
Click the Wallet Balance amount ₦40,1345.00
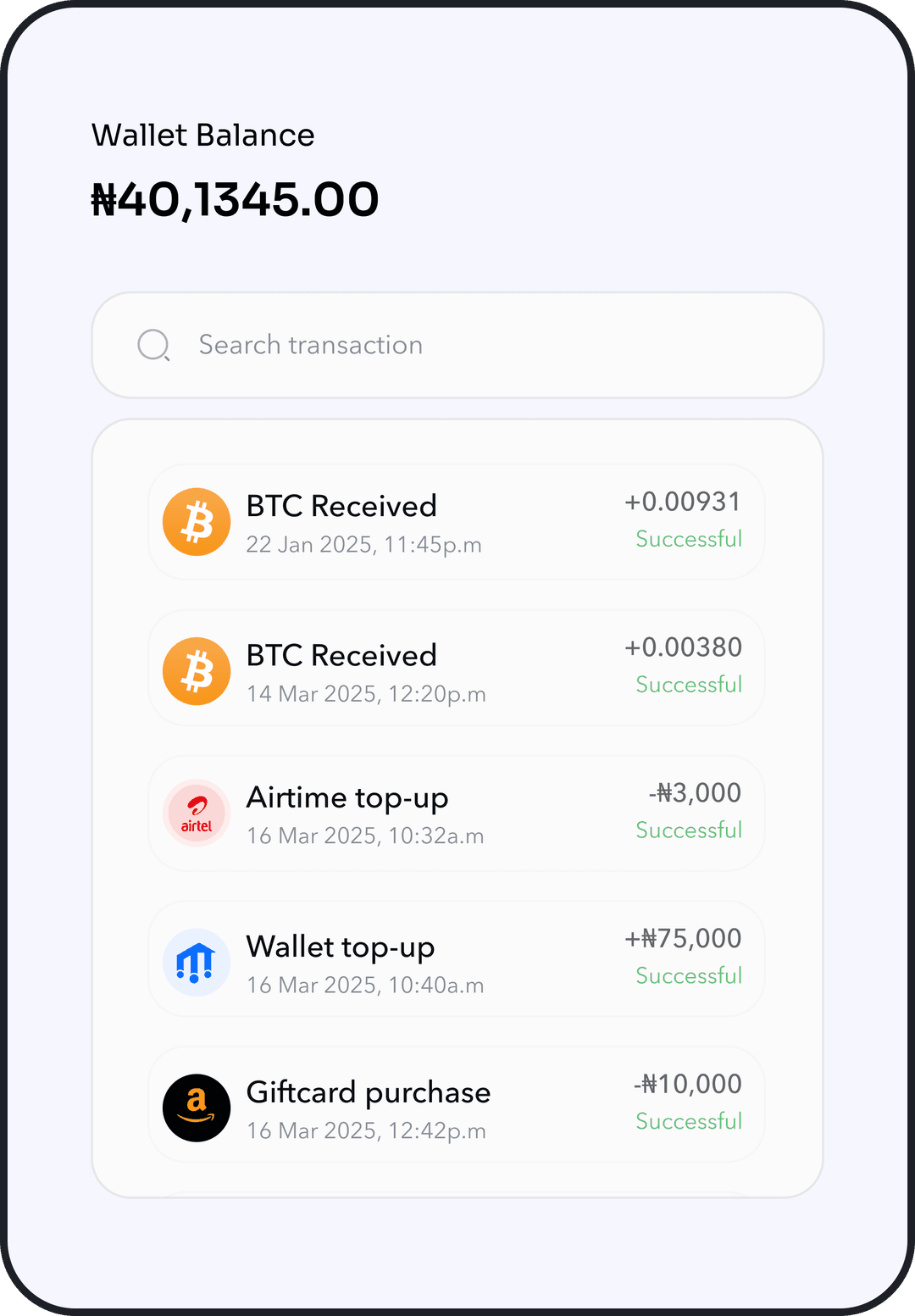tap(235, 198)
